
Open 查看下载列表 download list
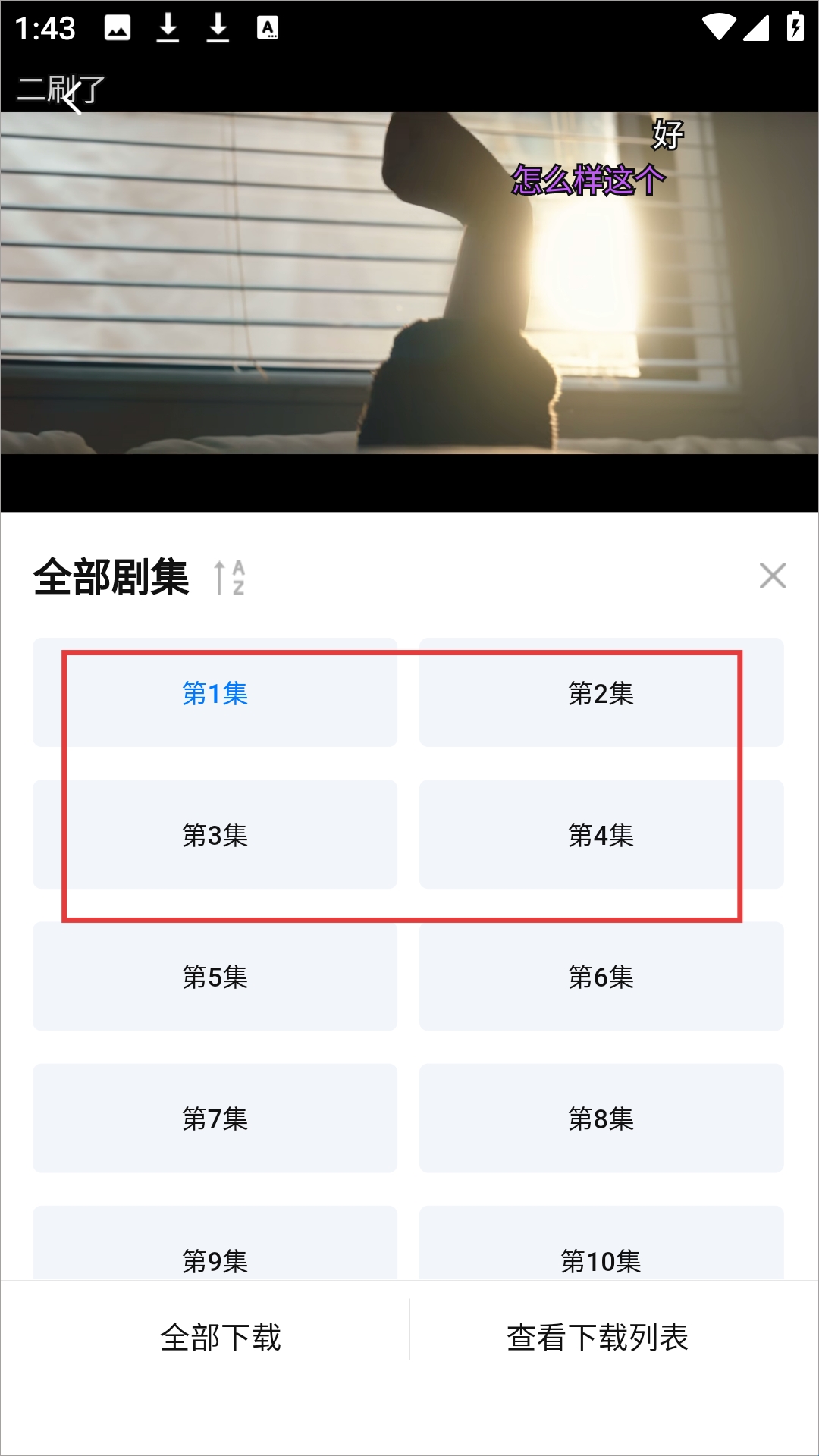[x=597, y=1337]
